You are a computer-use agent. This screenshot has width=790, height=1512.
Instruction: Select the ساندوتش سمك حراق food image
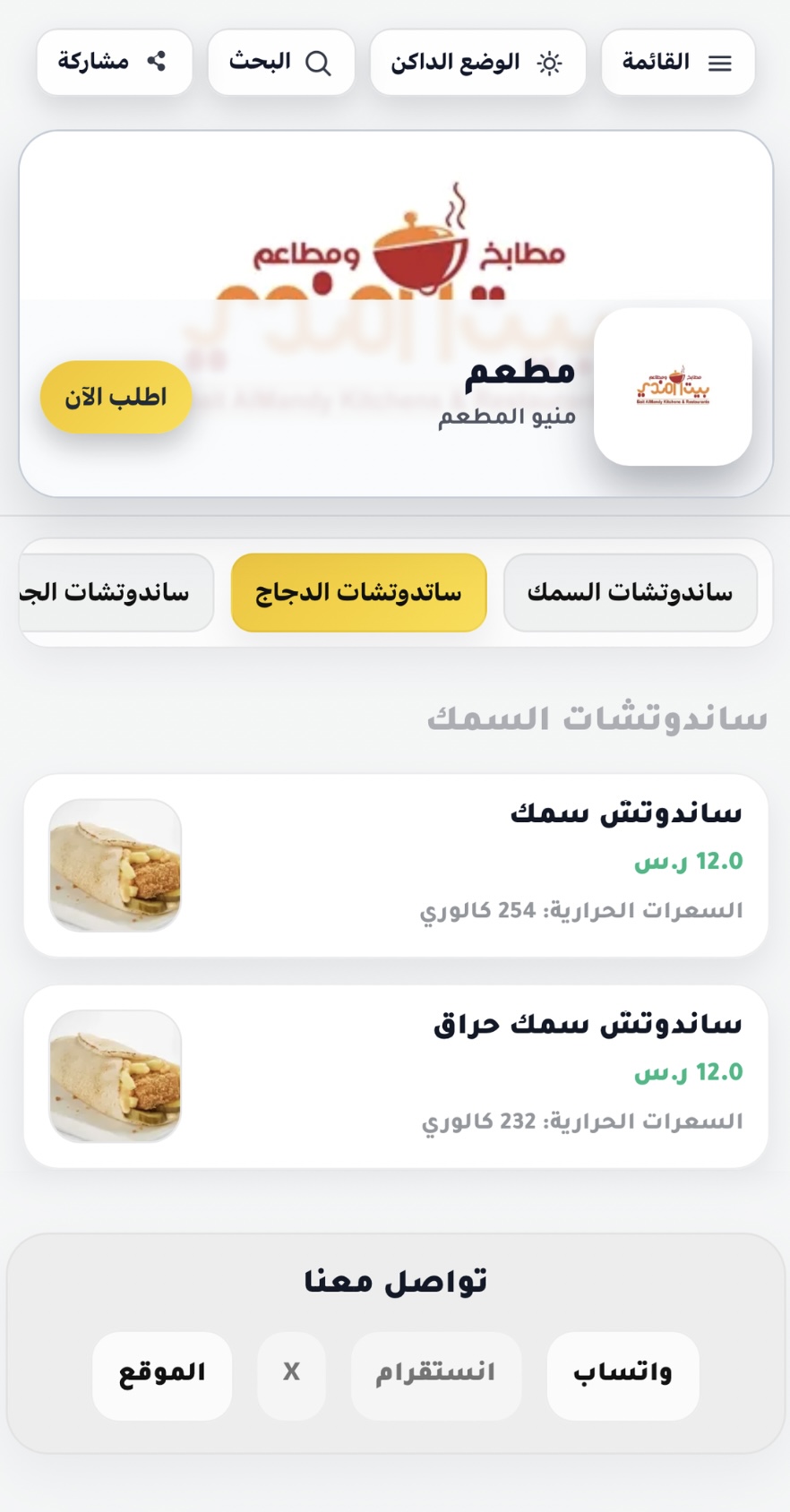(116, 1076)
